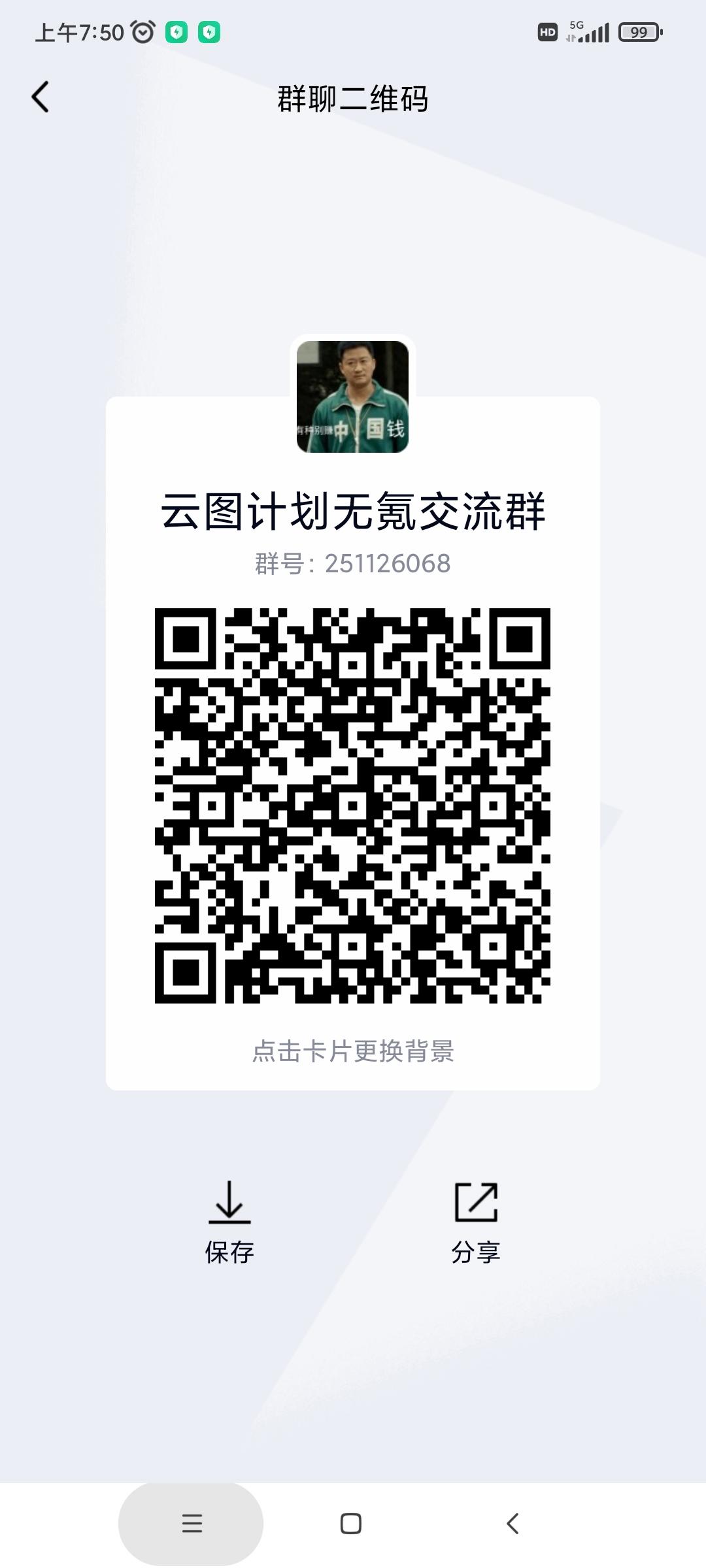Tap the group number 251126068

(x=352, y=563)
